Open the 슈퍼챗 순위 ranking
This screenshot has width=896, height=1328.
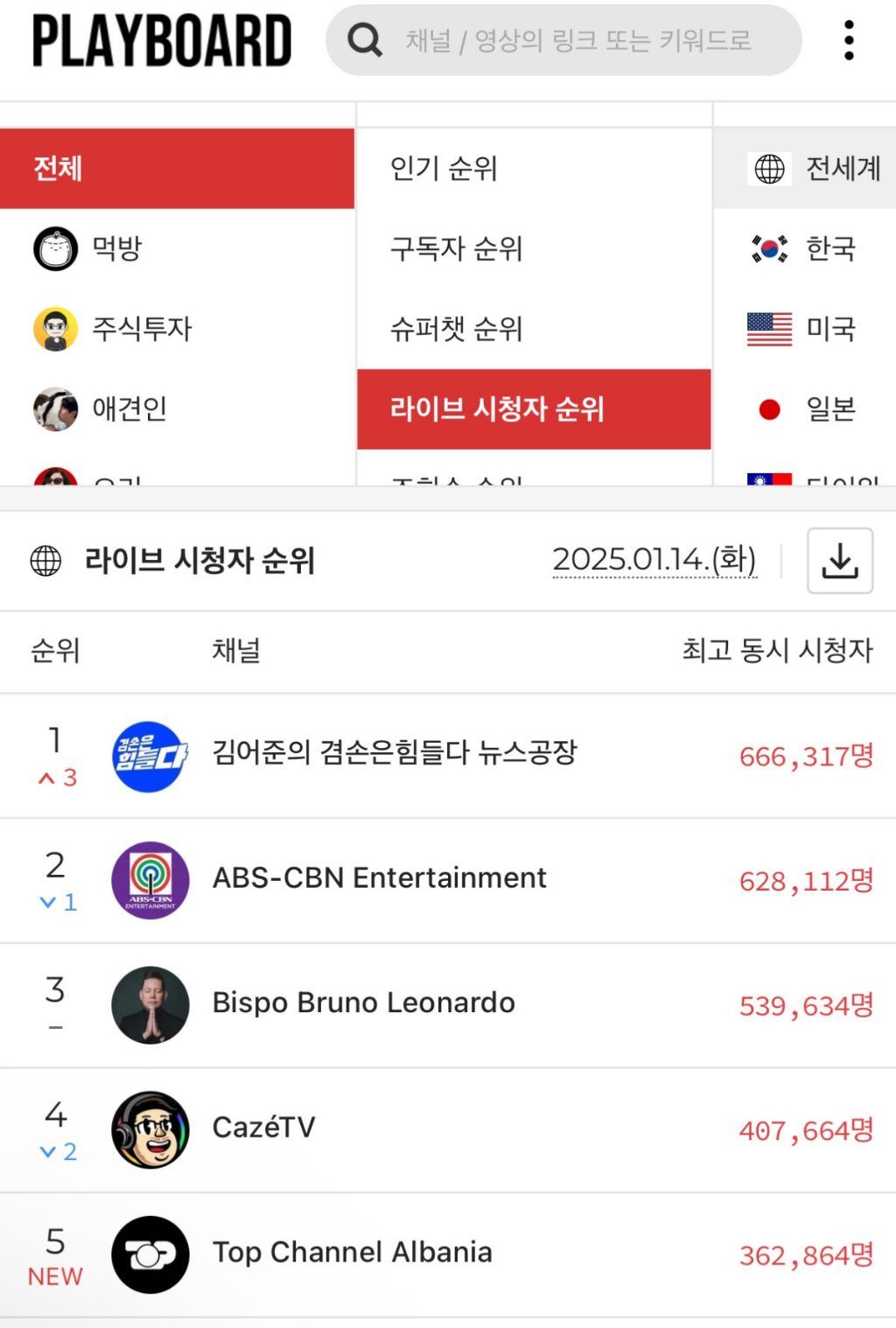(458, 330)
